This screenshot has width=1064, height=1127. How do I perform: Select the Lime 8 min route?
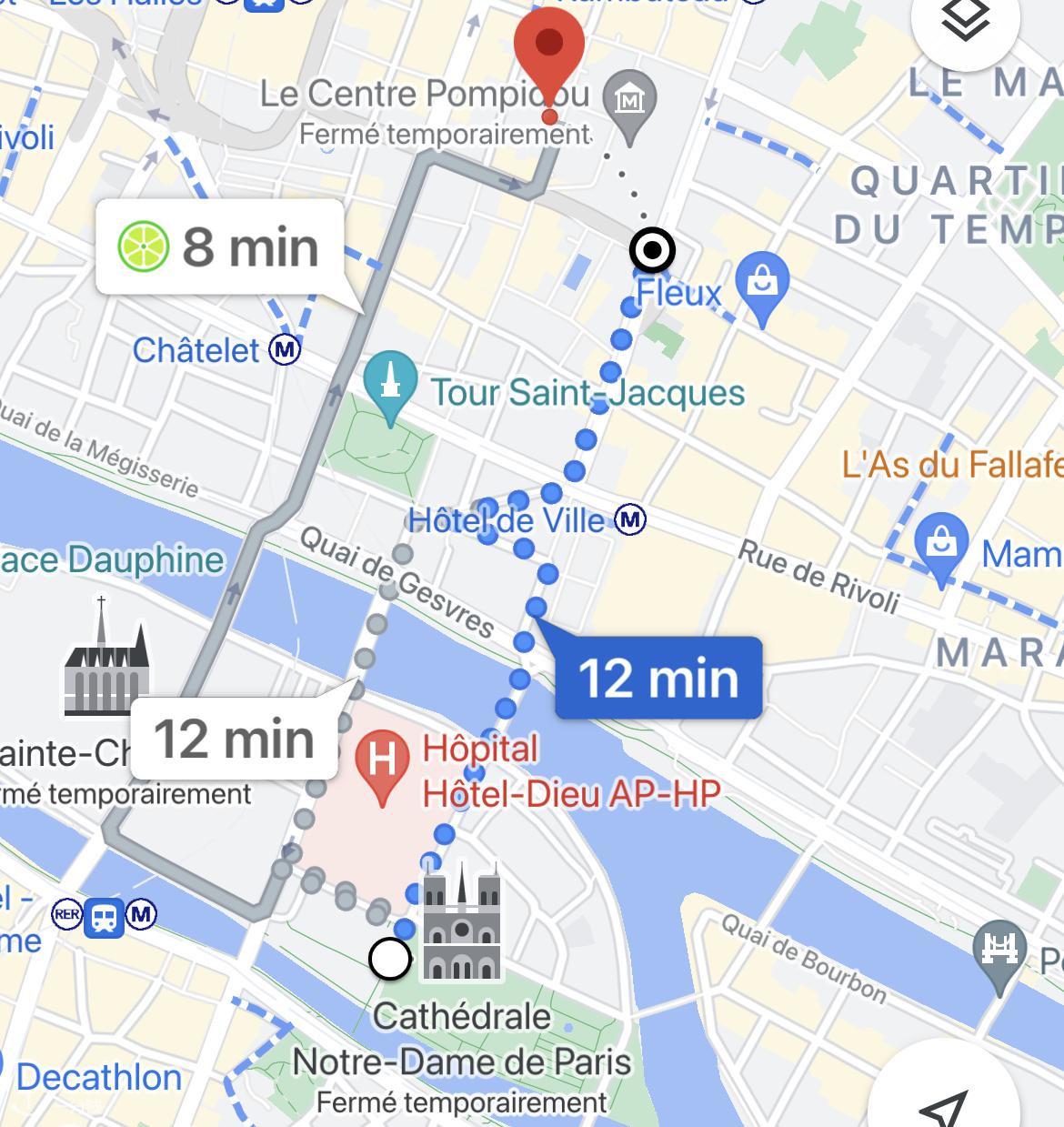tap(221, 247)
